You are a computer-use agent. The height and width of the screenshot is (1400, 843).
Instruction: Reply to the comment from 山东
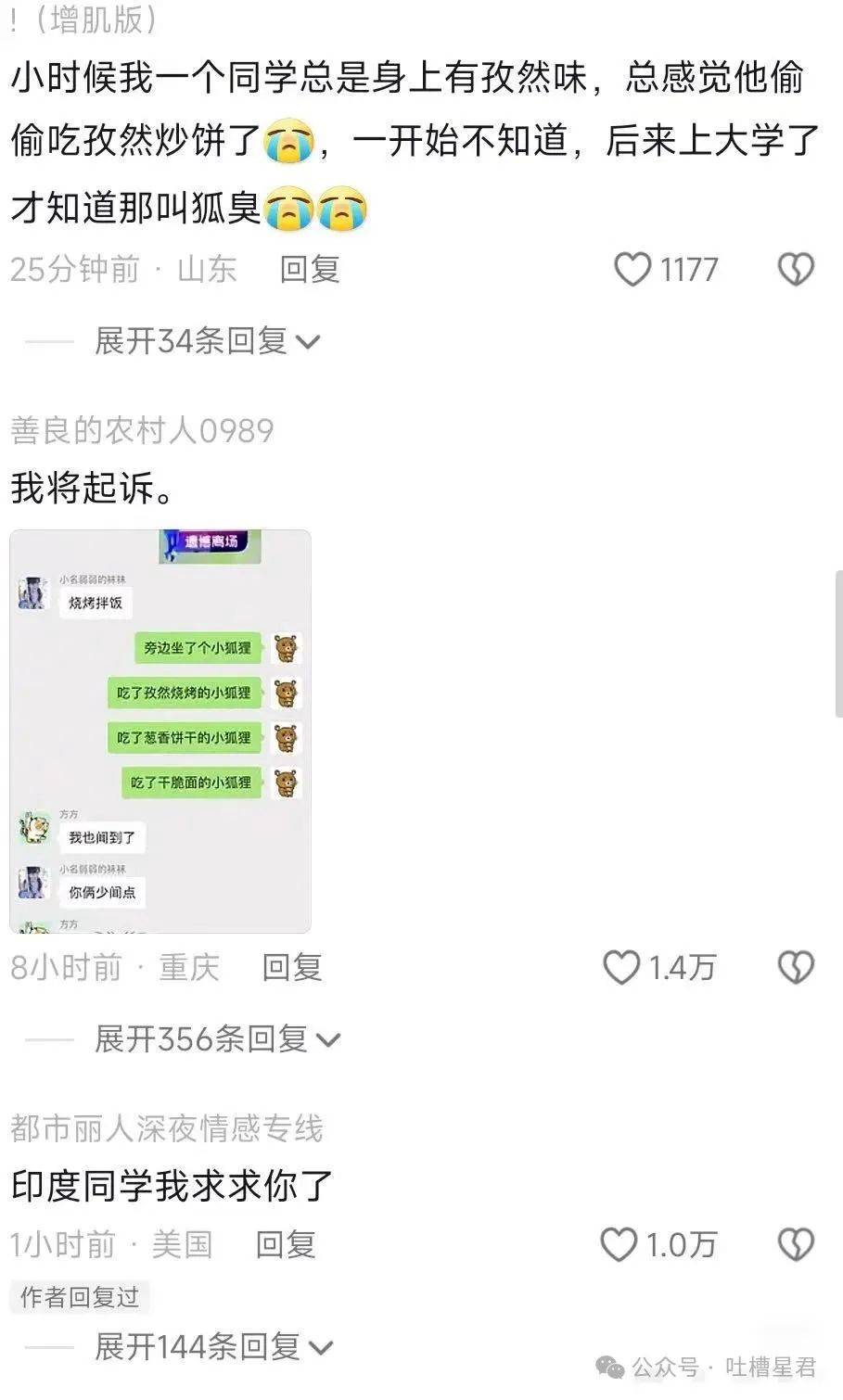coord(310,270)
